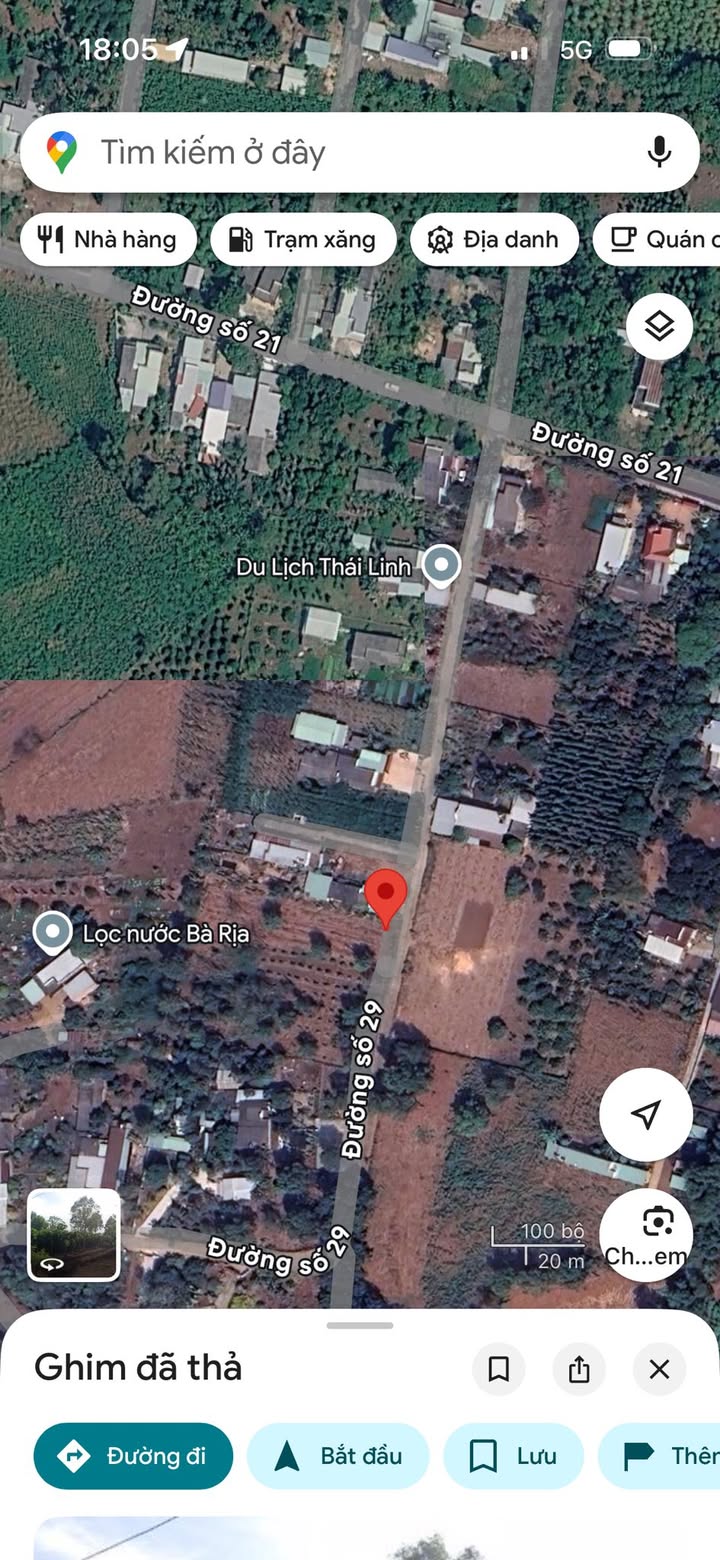Get directions with Đường đi
The height and width of the screenshot is (1560, 720).
click(133, 1456)
